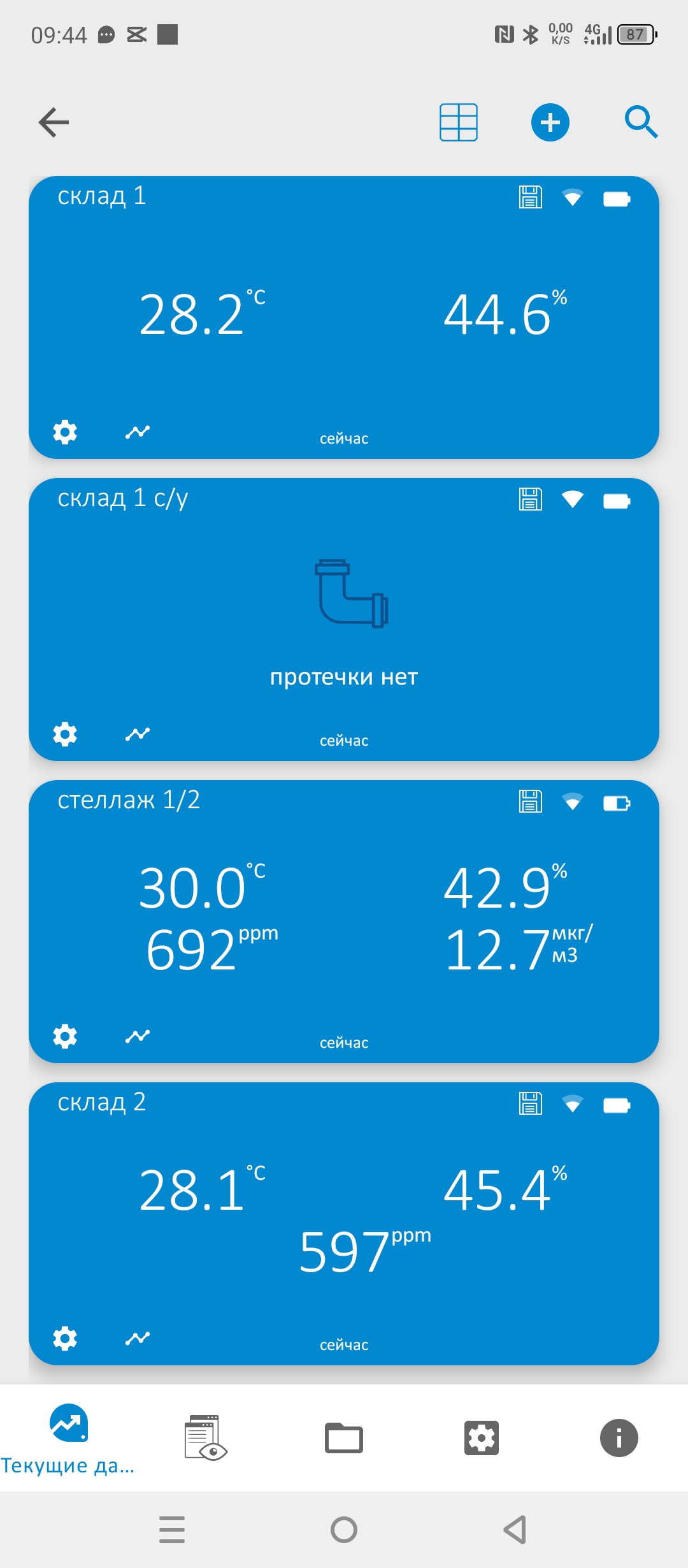Go back using the top-left arrow

[54, 122]
